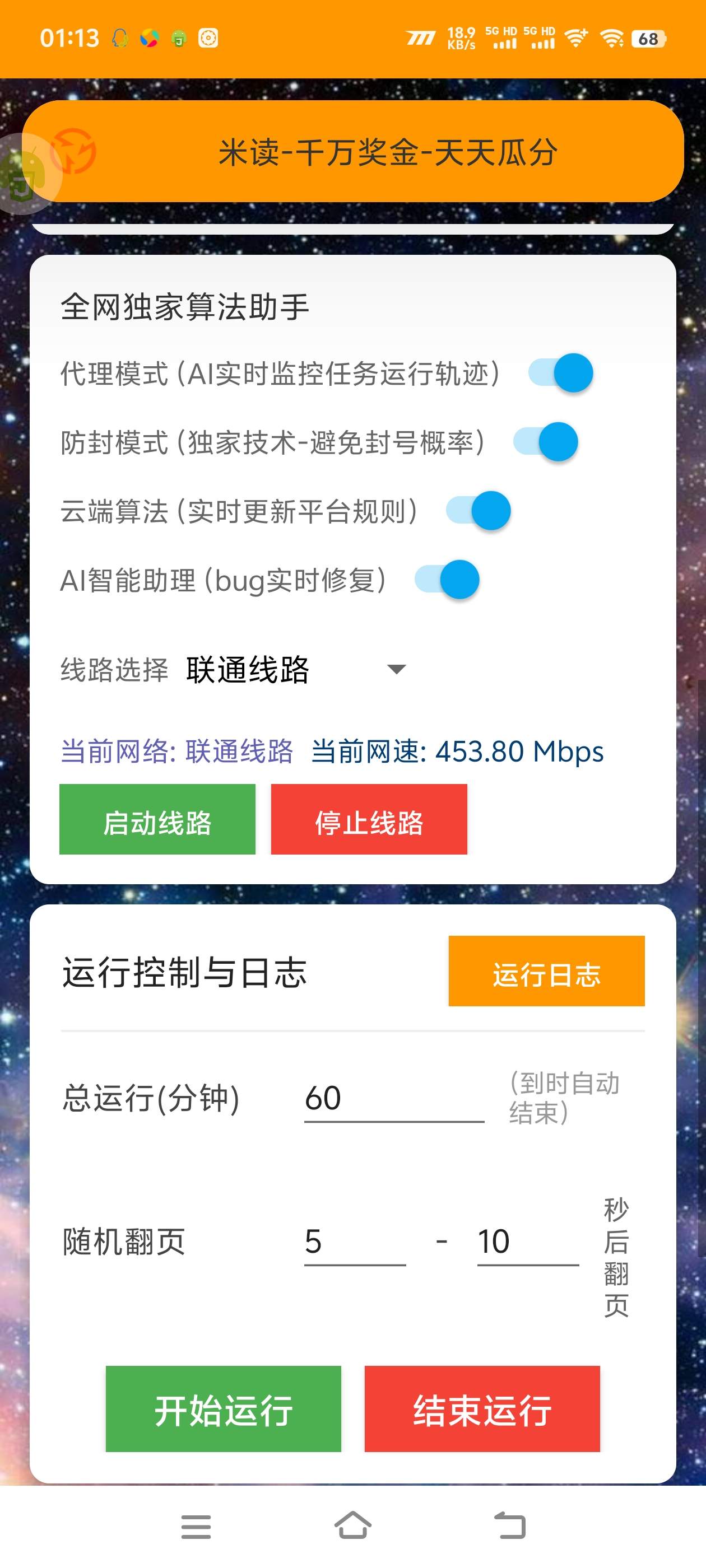Disable the 代理模式 switch
The image size is (706, 1568).
click(560, 372)
